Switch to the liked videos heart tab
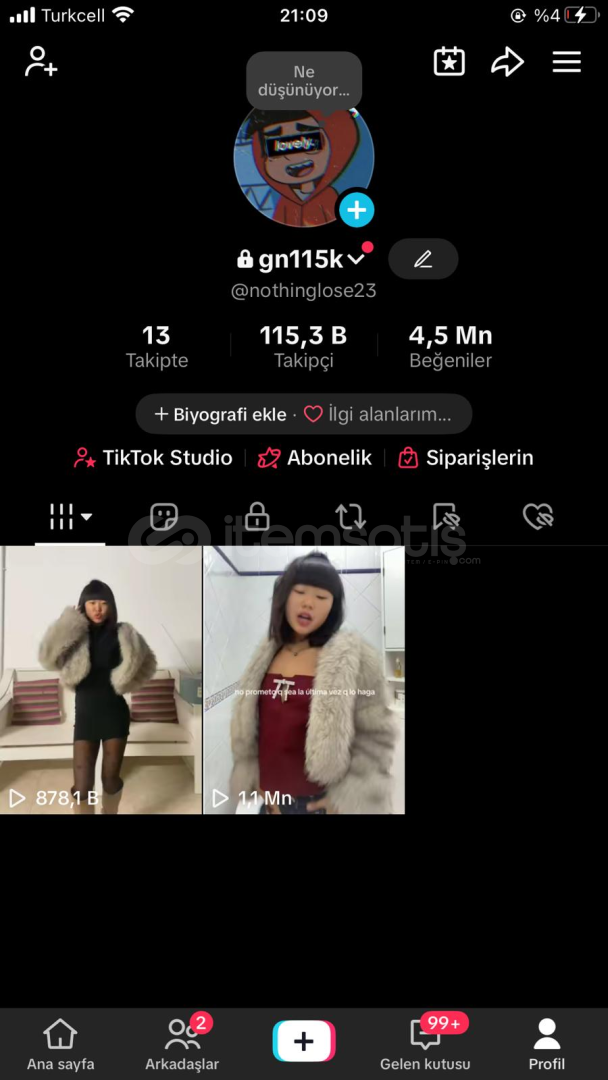Viewport: 608px width, 1080px height. (538, 516)
